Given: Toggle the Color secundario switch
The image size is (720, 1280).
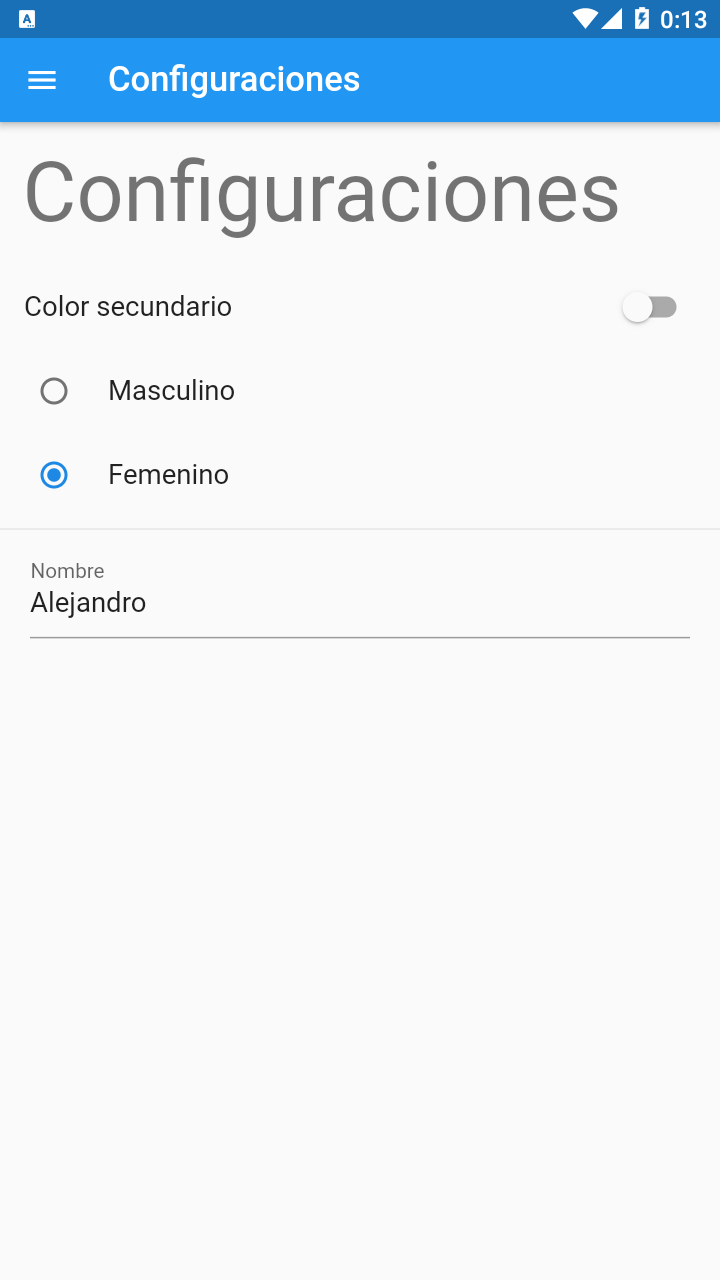Looking at the screenshot, I should (x=650, y=307).
